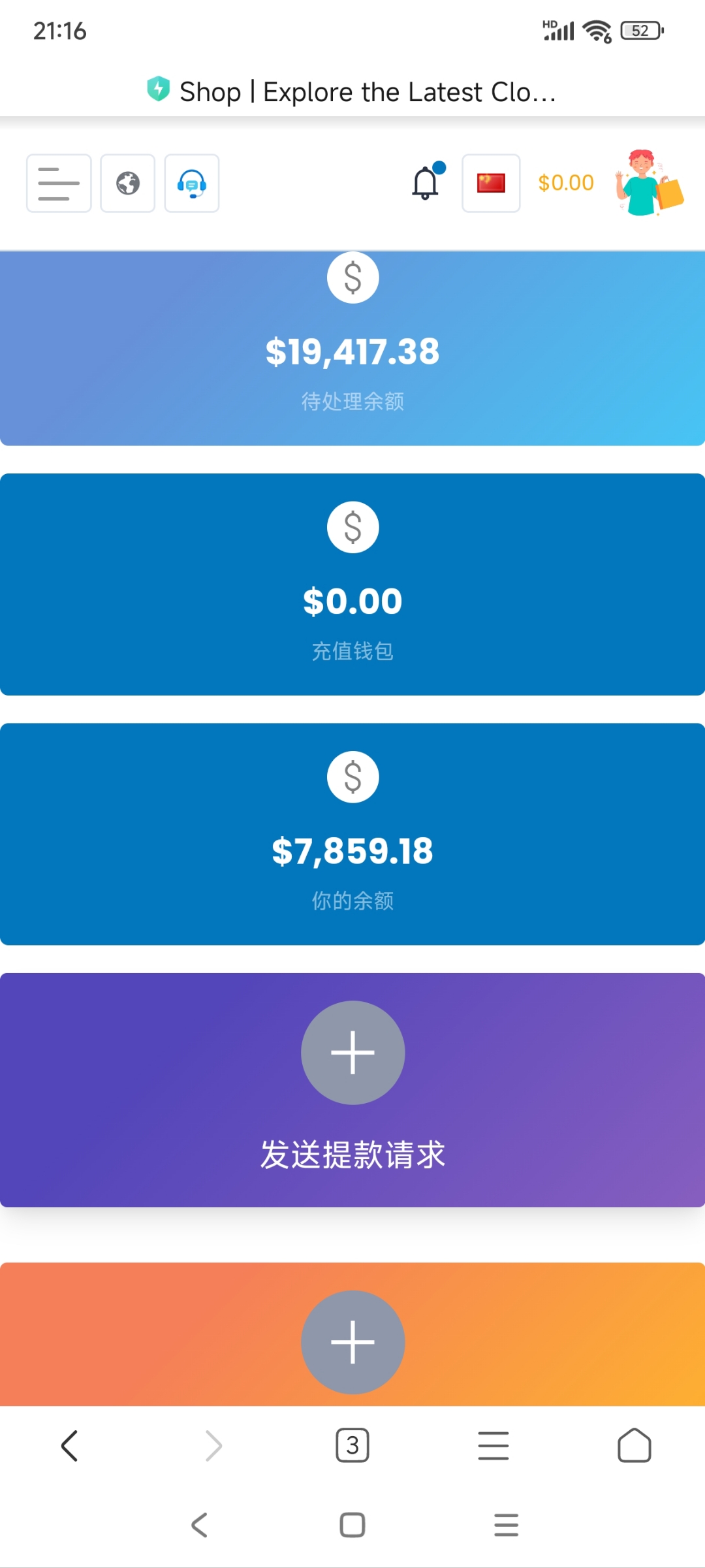
Task: Tap the plus icon inside the purple card
Action: [352, 1052]
